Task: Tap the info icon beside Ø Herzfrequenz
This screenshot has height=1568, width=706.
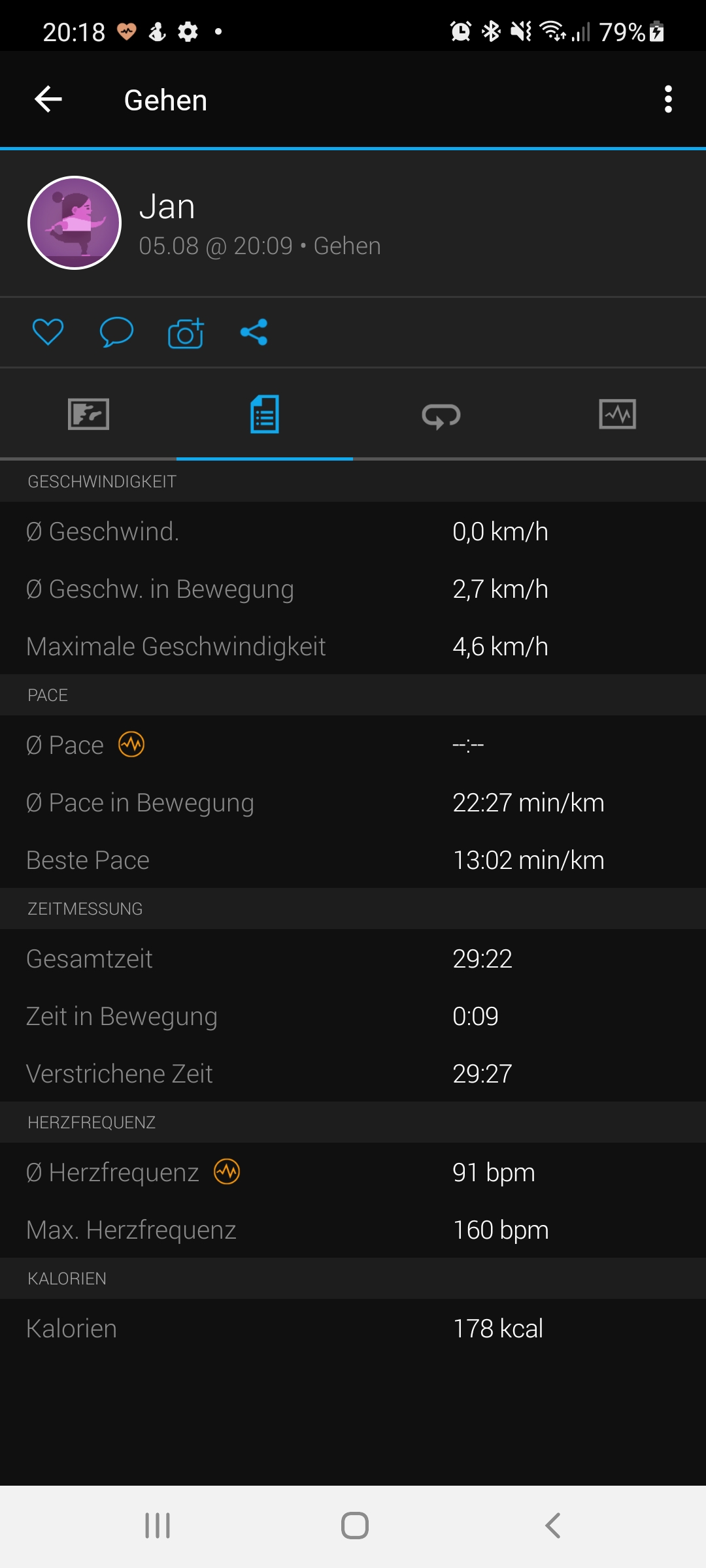Action: point(227,1171)
